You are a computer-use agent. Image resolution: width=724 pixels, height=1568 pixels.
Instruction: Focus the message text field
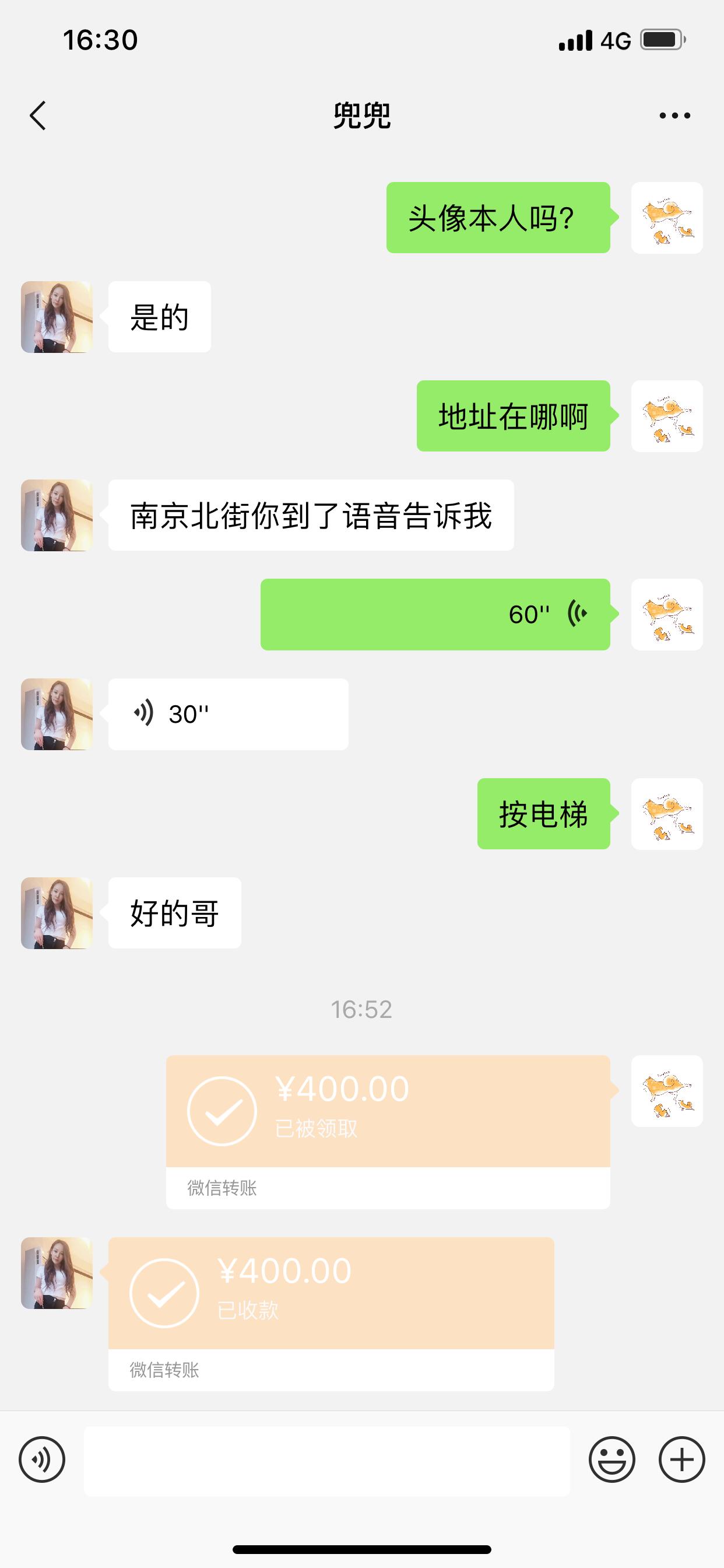pos(326,1461)
